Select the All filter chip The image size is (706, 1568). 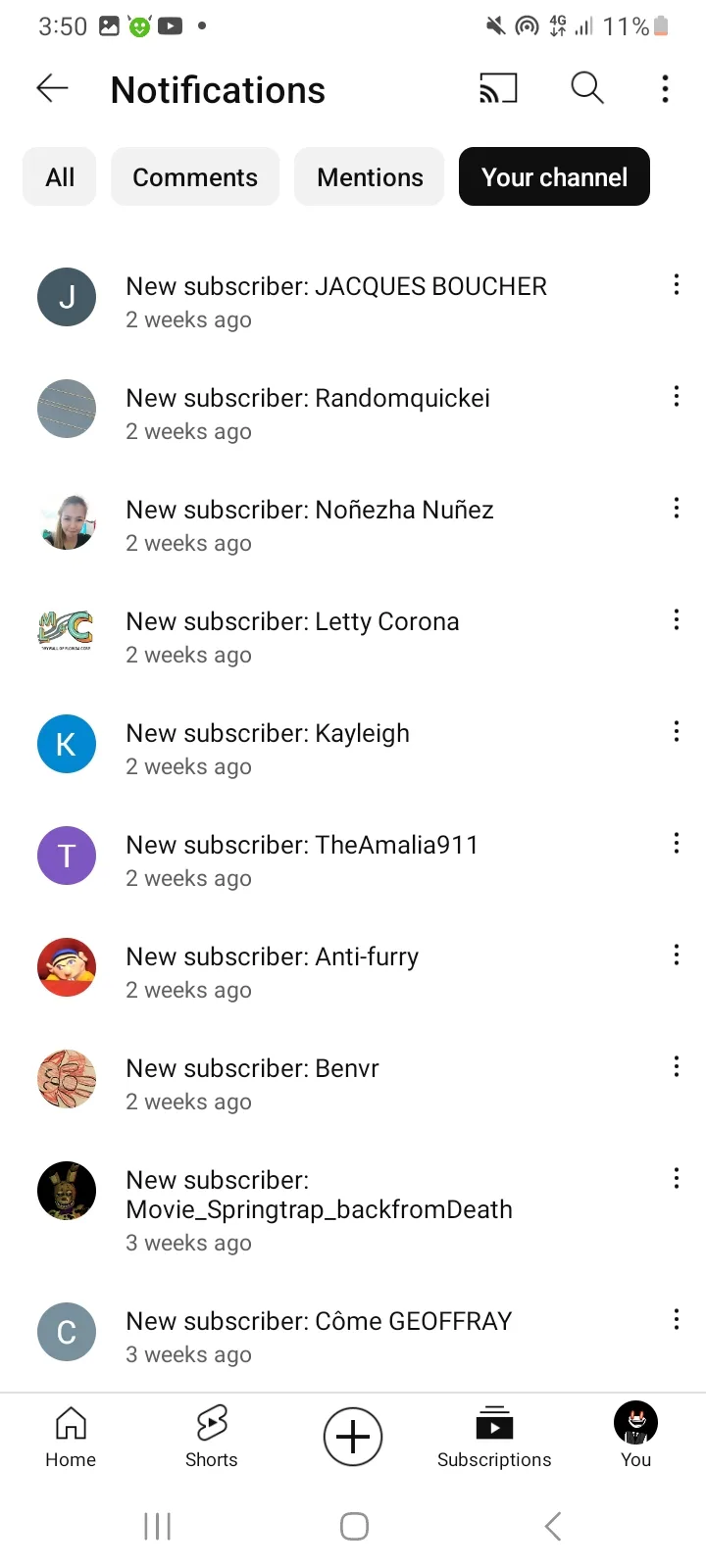[x=60, y=176]
